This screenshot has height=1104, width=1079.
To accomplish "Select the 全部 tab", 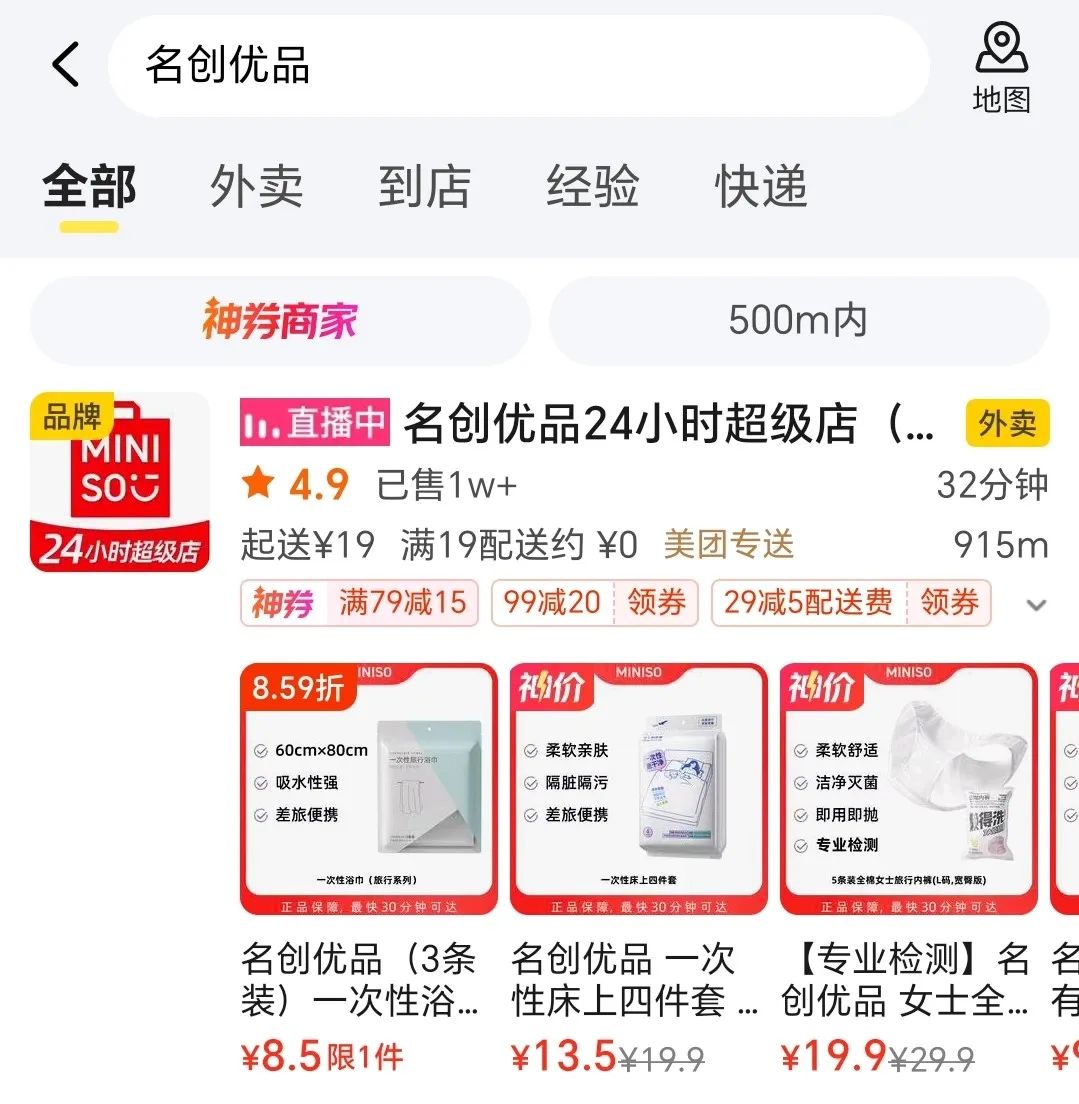I will [89, 187].
